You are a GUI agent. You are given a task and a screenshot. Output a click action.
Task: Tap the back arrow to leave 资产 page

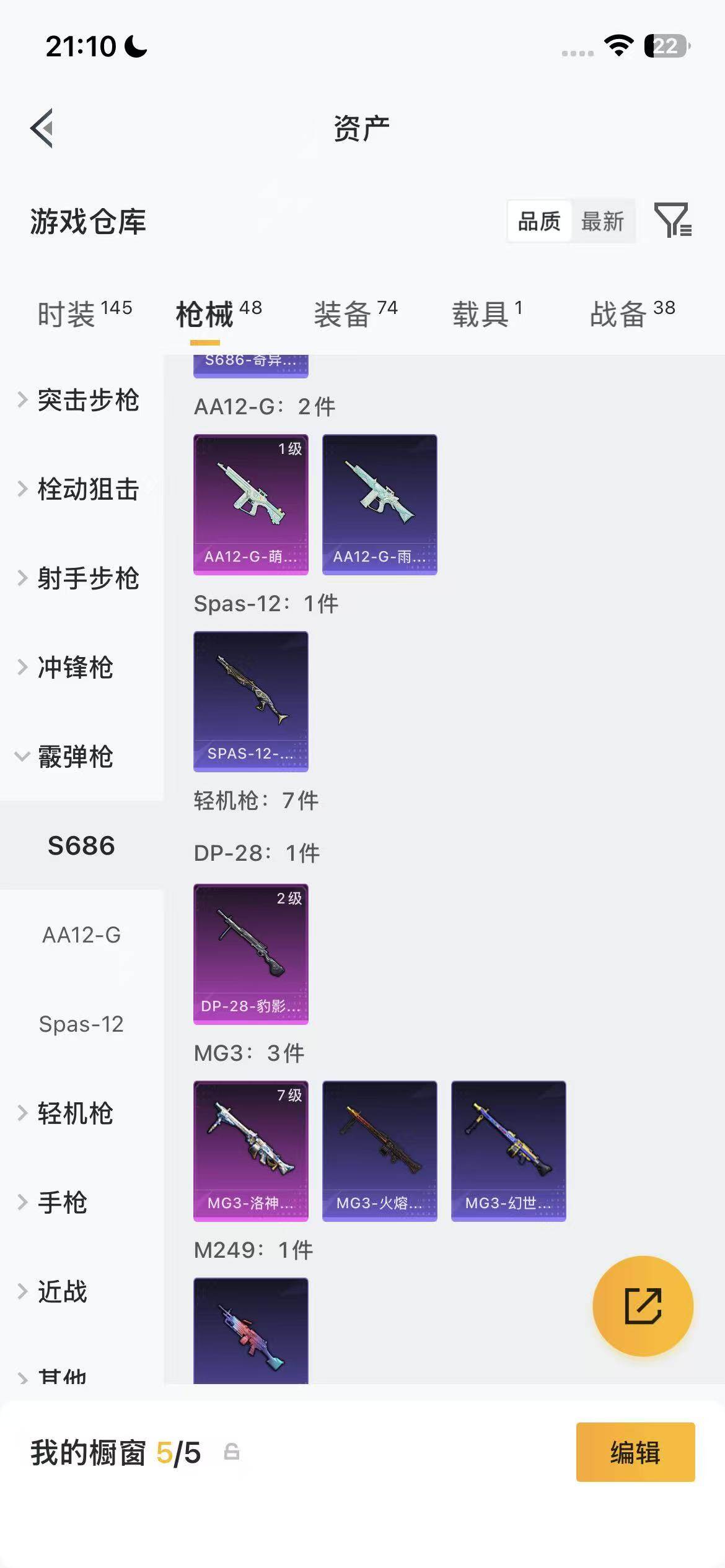coord(42,127)
